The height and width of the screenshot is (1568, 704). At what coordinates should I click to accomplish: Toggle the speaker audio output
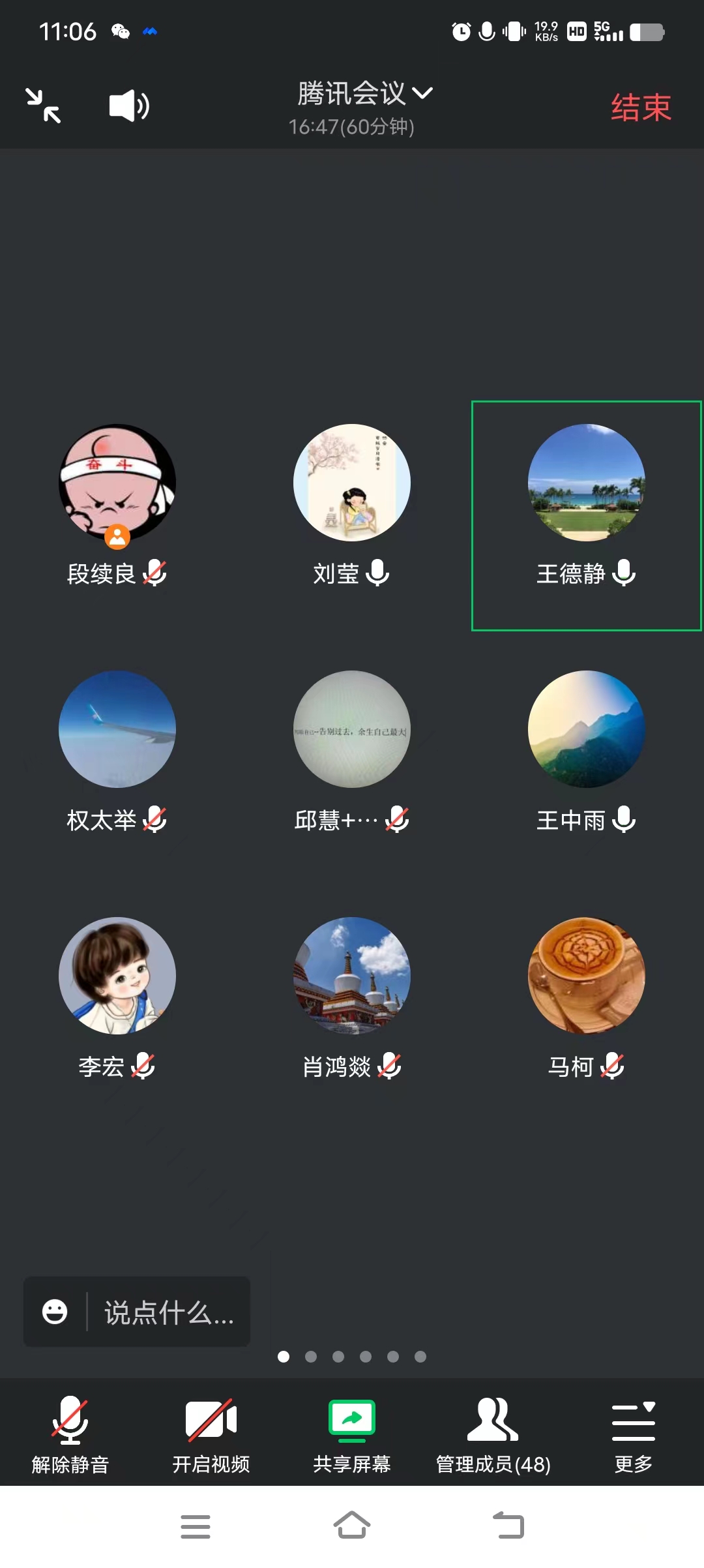tap(128, 106)
